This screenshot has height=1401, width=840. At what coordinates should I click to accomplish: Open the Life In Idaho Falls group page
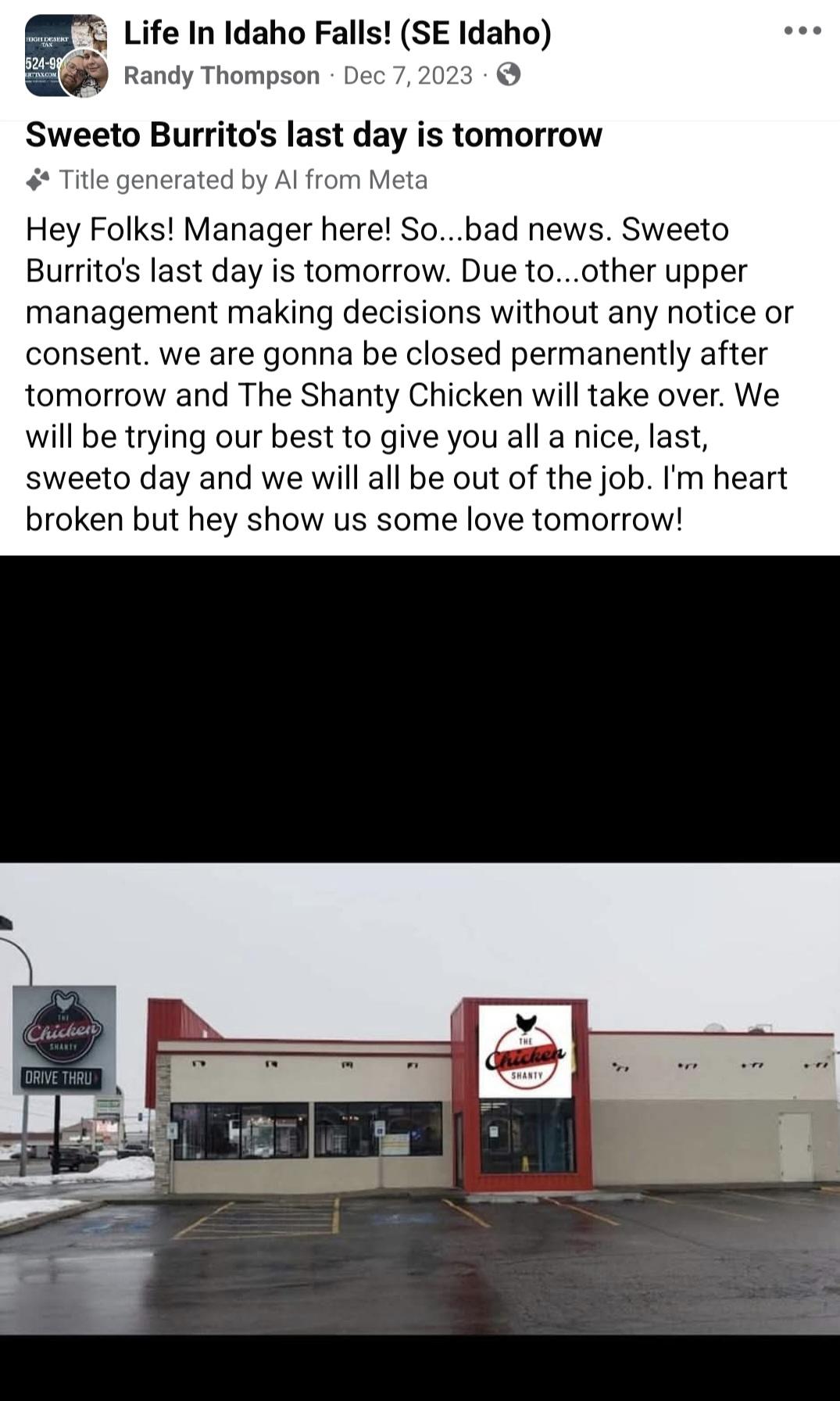(x=338, y=33)
